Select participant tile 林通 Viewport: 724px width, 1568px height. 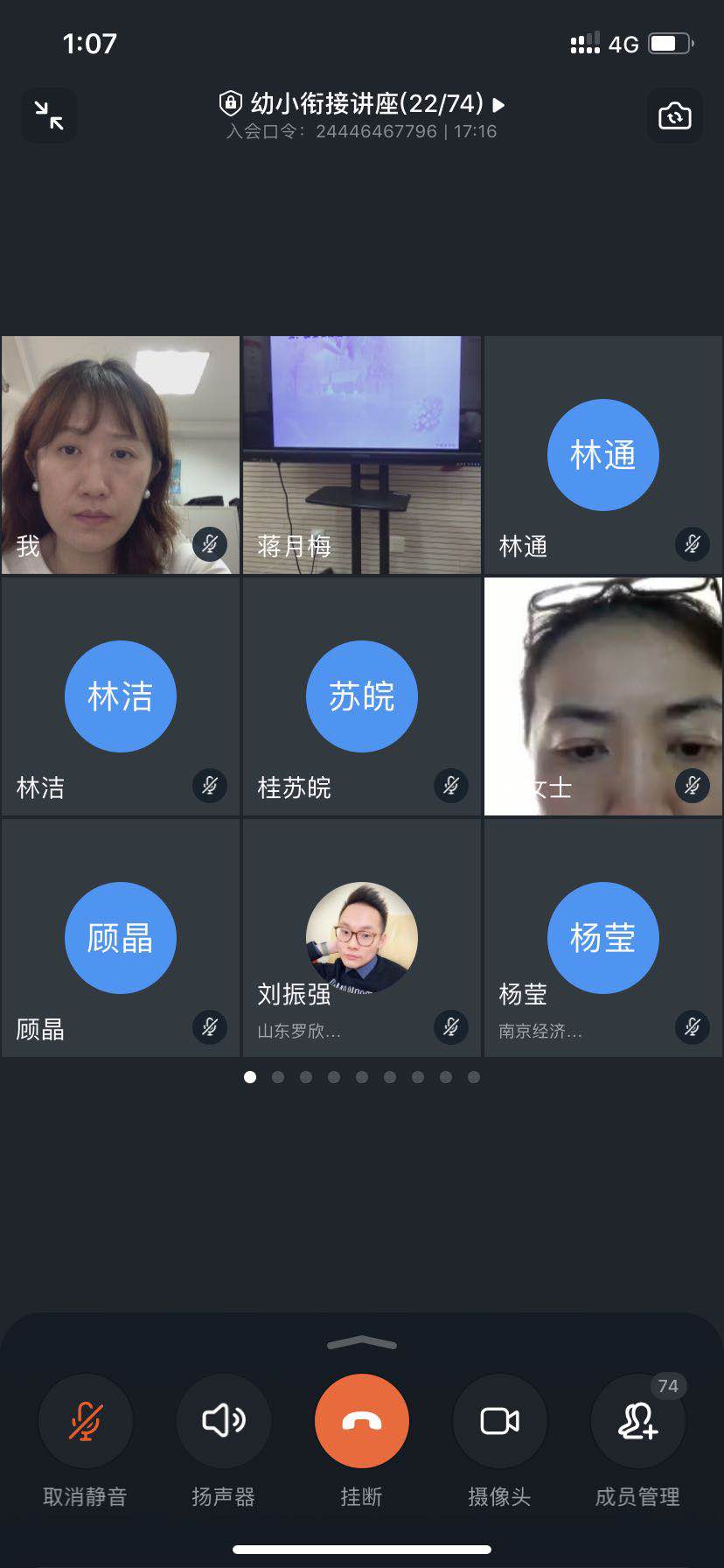pos(602,455)
